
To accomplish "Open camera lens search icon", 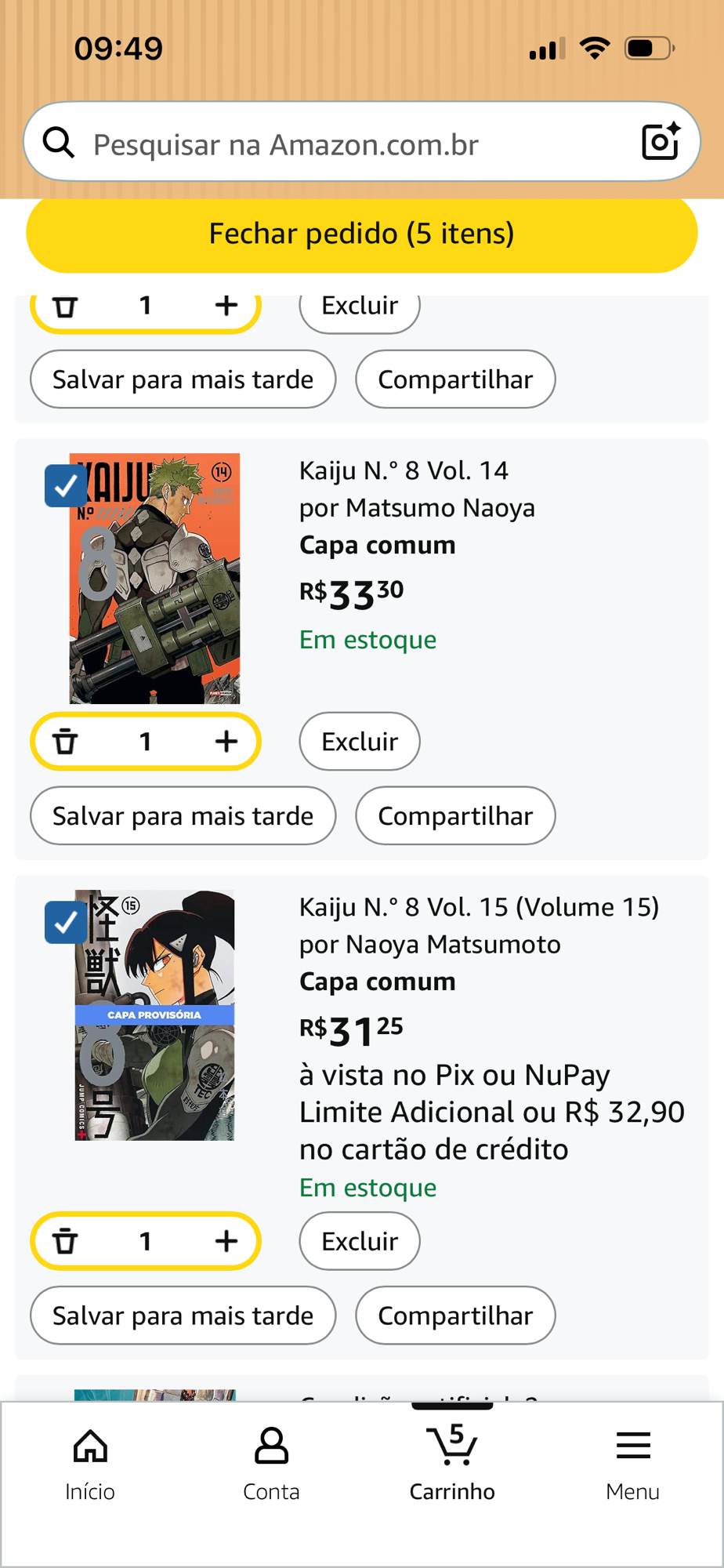I will 660,142.
